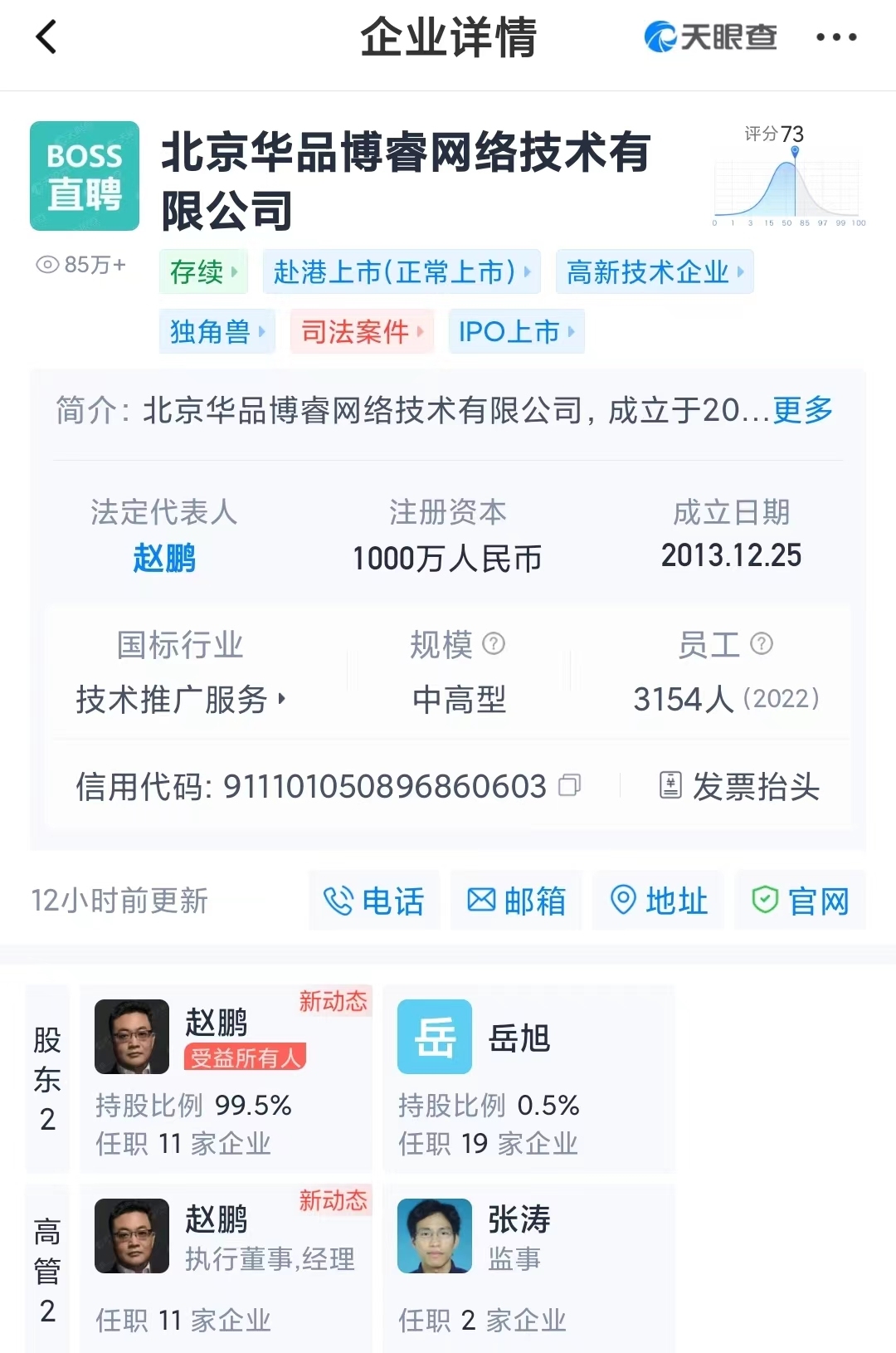The image size is (896, 1353).
Task: Open the IPO上市 tag
Action: click(516, 331)
